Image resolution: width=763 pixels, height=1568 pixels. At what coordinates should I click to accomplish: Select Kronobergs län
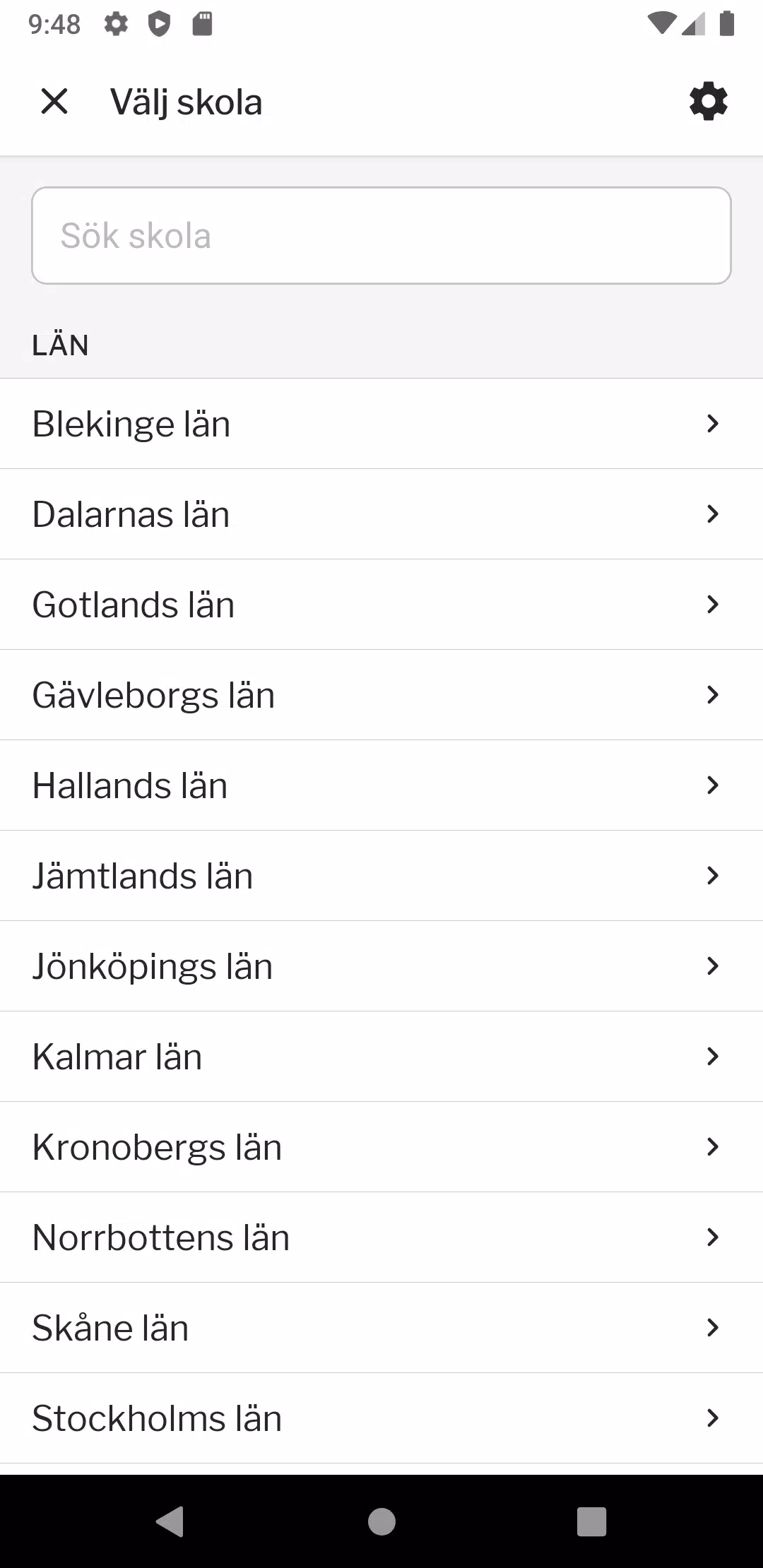381,1147
